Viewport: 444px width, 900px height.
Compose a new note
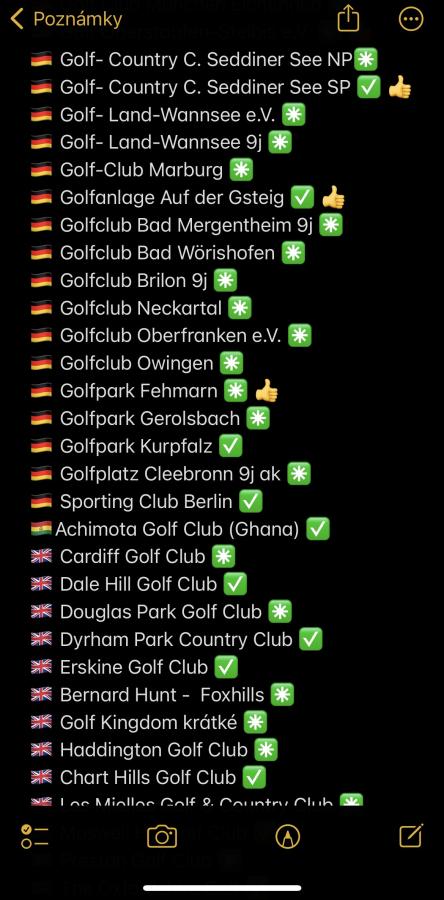[411, 836]
